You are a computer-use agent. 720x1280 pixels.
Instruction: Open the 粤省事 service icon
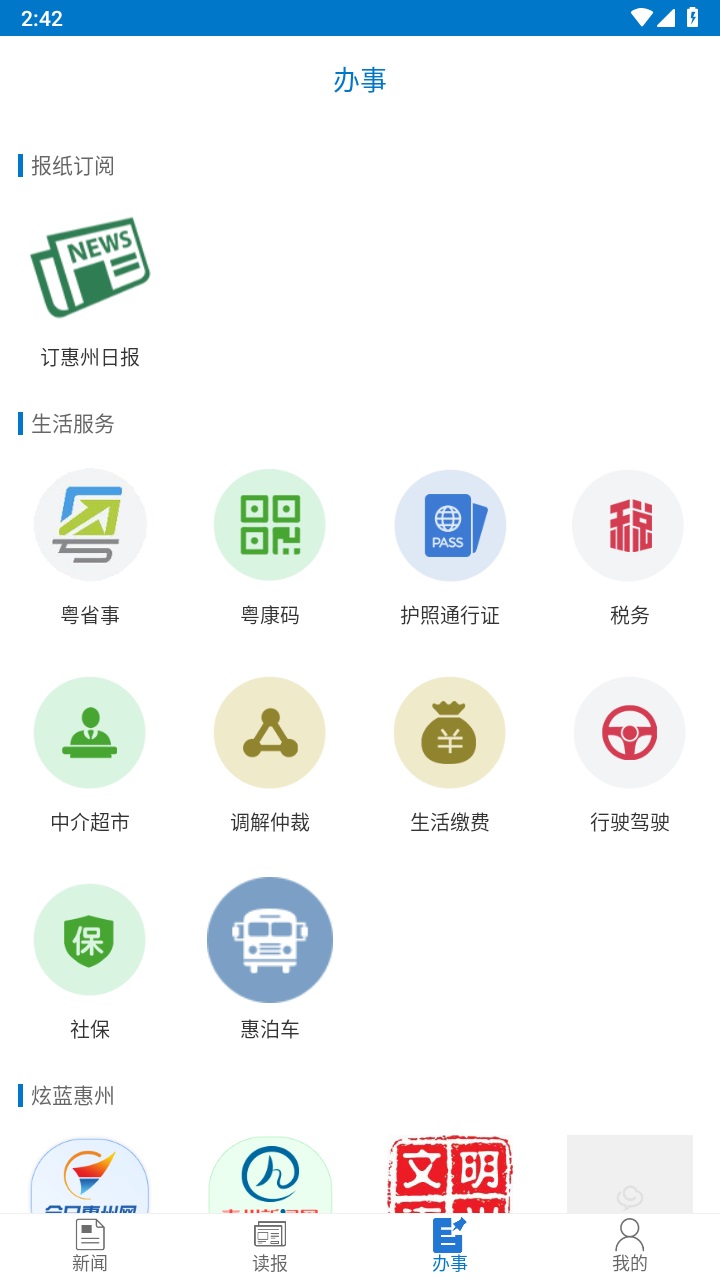90,524
